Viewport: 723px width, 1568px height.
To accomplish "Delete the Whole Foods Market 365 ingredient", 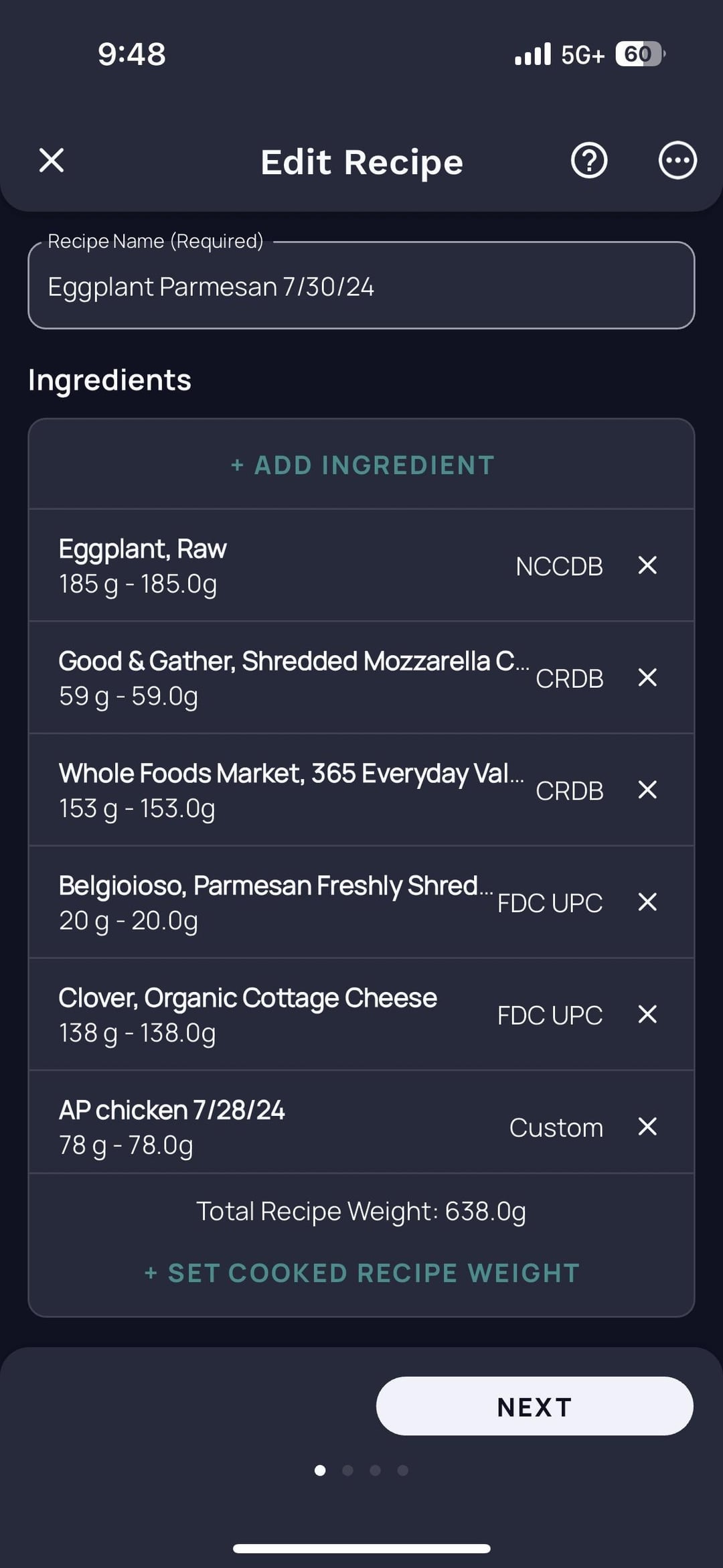I will 647,790.
